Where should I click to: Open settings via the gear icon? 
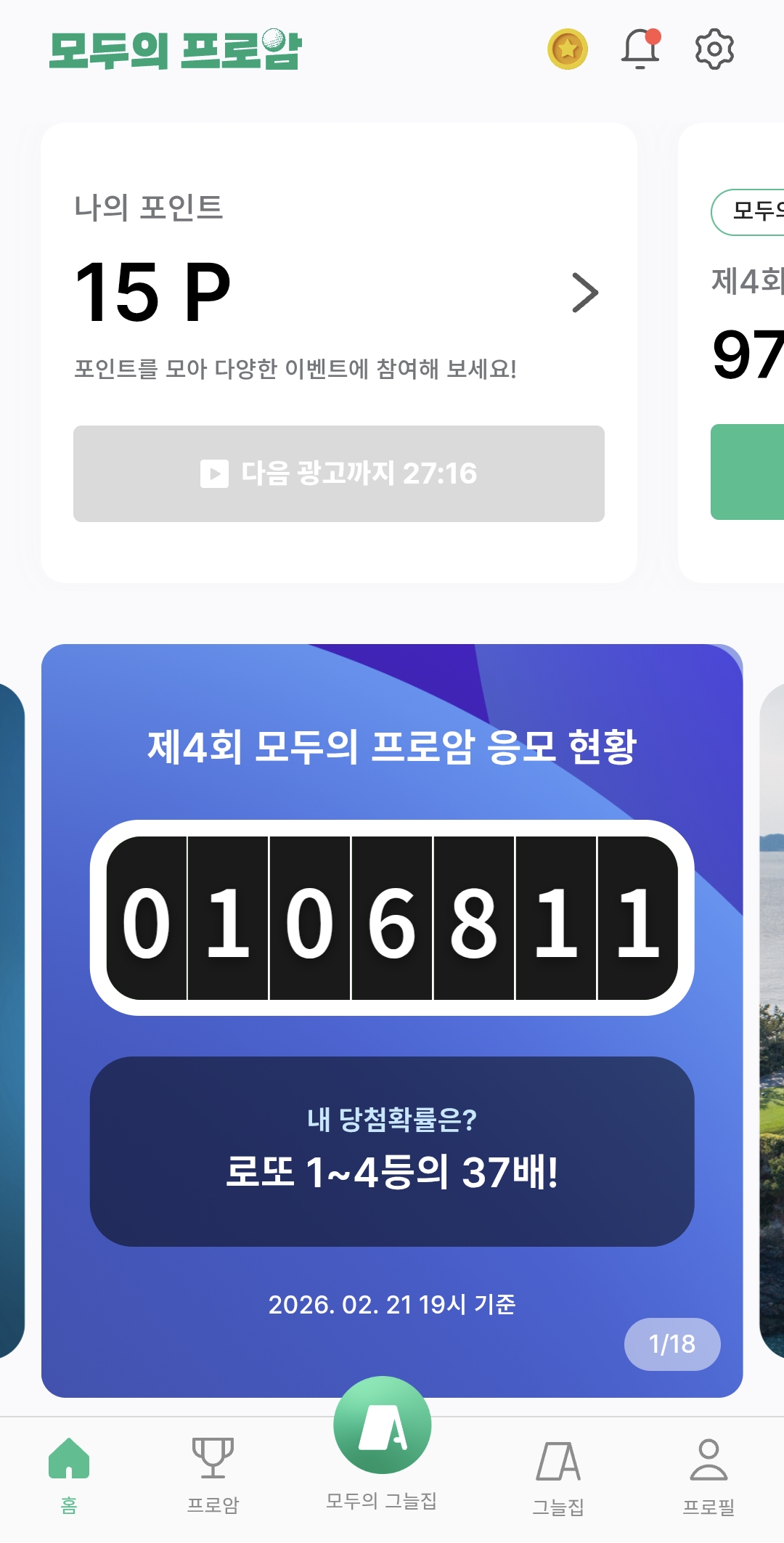tap(714, 49)
